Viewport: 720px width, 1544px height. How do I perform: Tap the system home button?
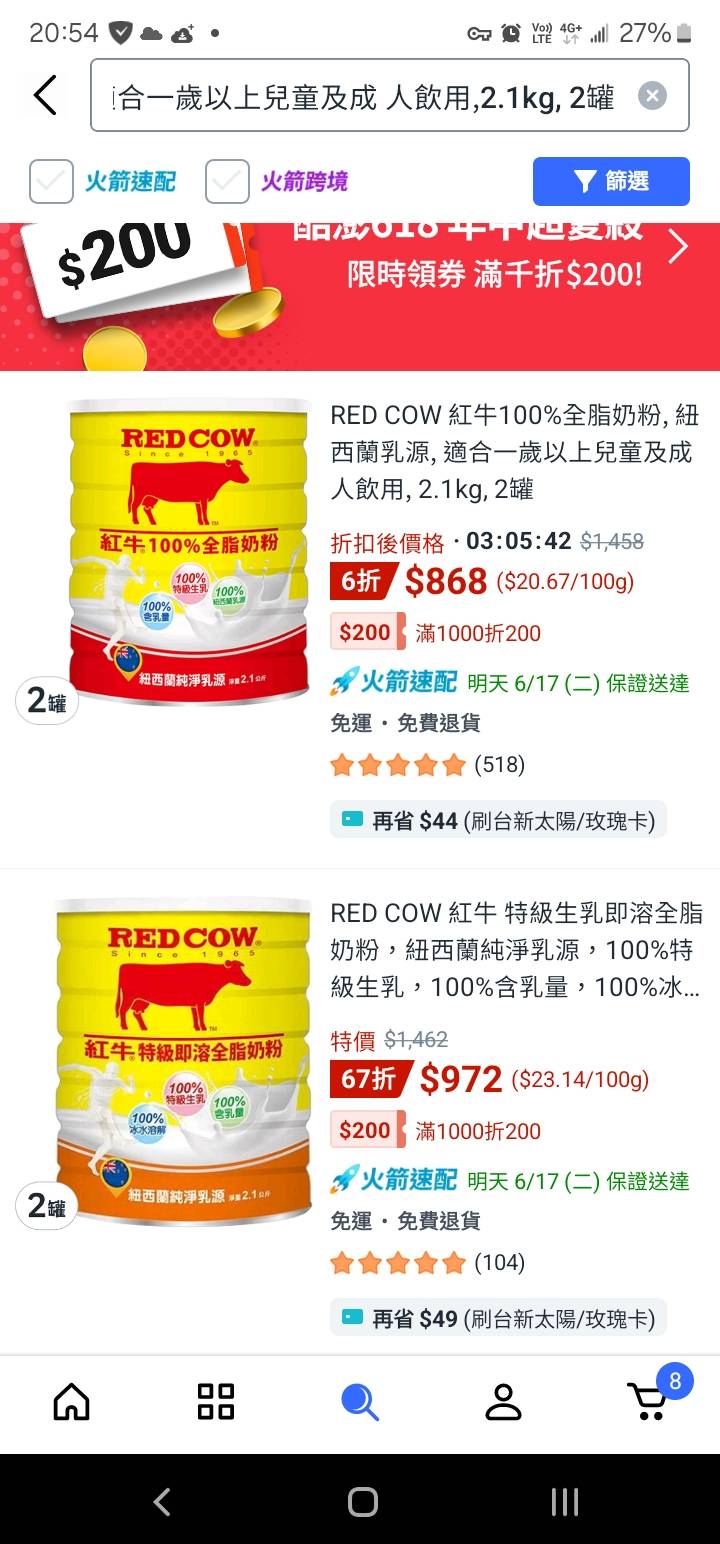click(362, 1501)
